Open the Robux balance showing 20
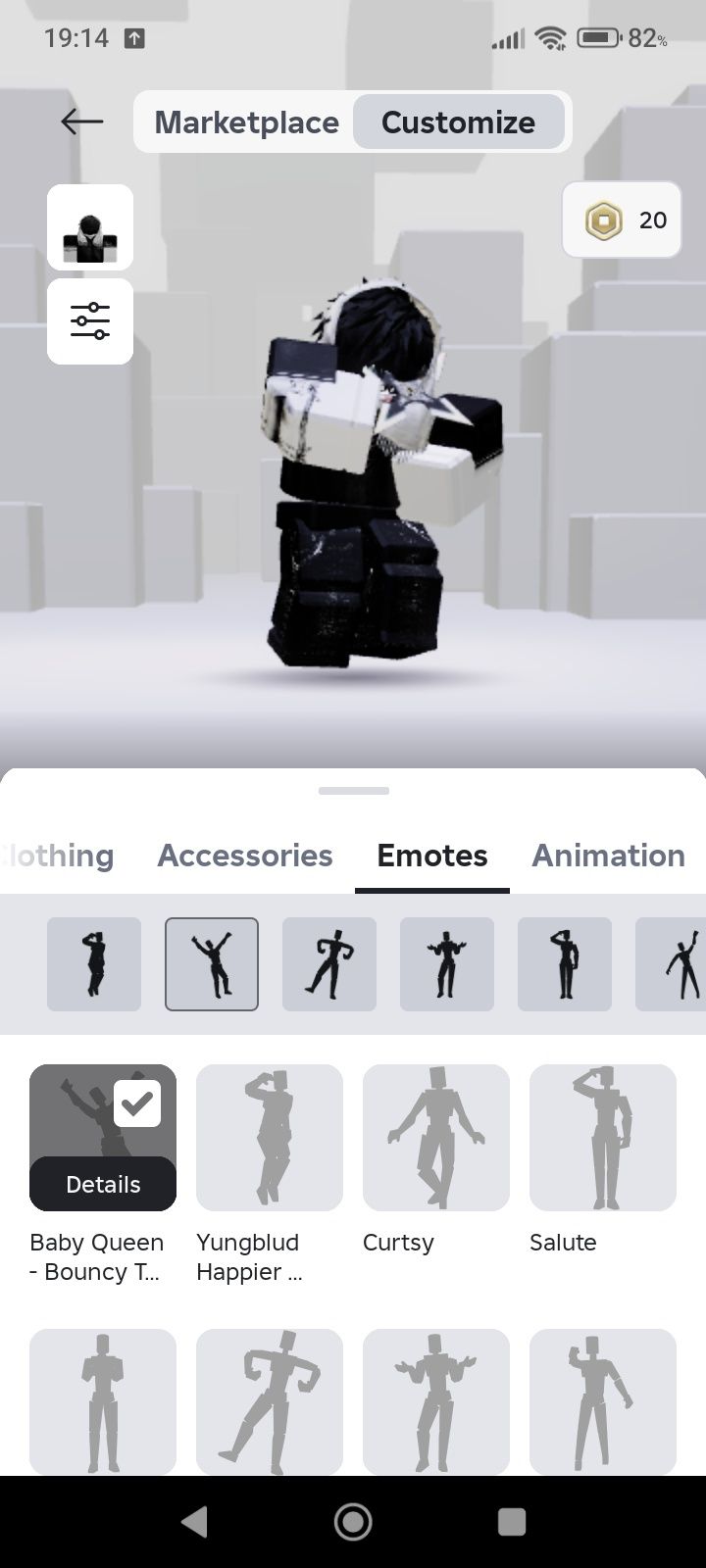Viewport: 706px width, 1568px height. coord(622,220)
